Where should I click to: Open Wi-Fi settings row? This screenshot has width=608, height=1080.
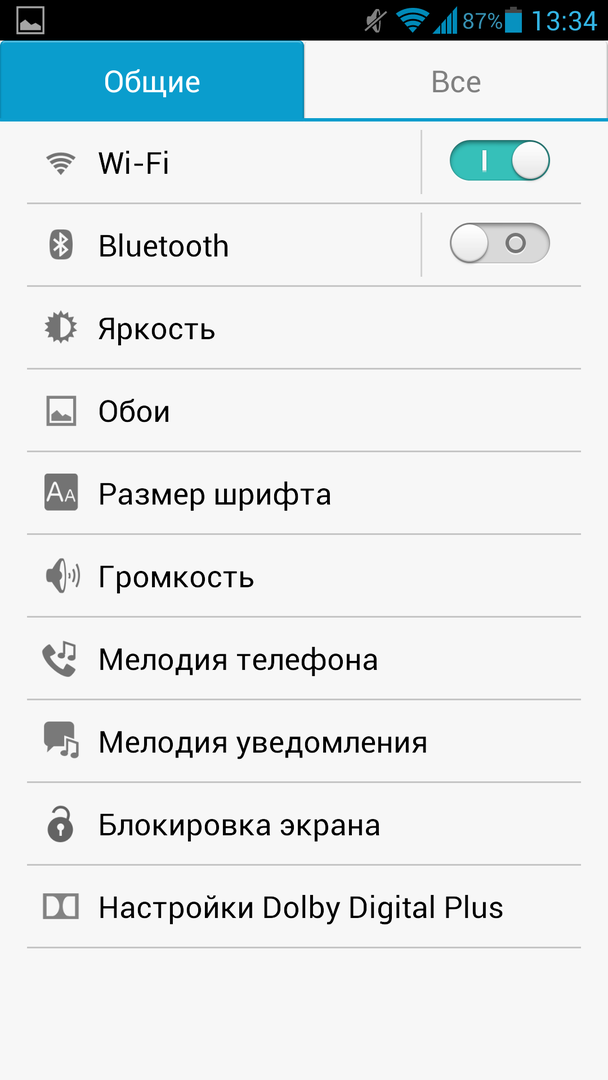(x=220, y=162)
